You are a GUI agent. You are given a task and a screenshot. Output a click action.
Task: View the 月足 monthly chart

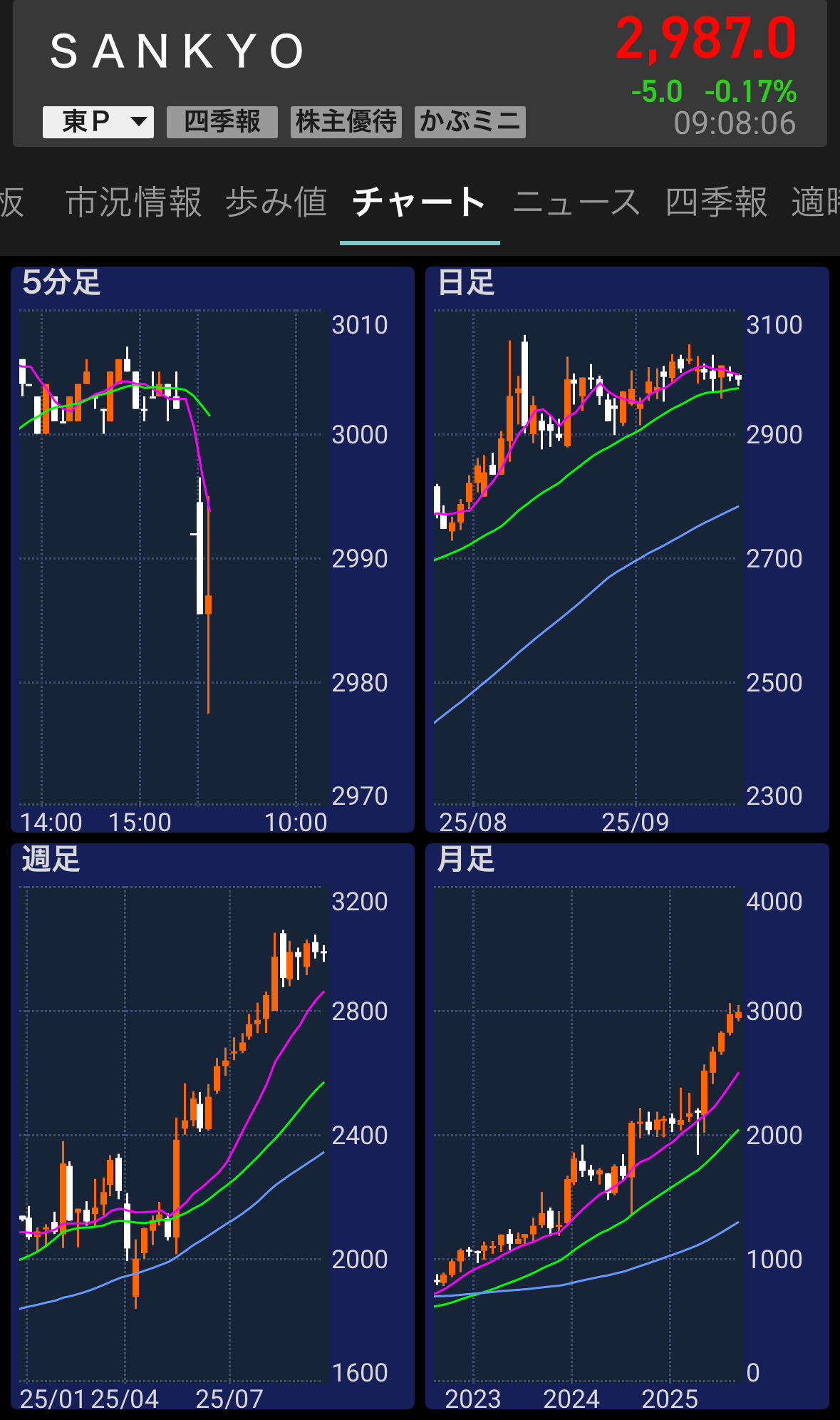point(627,1126)
